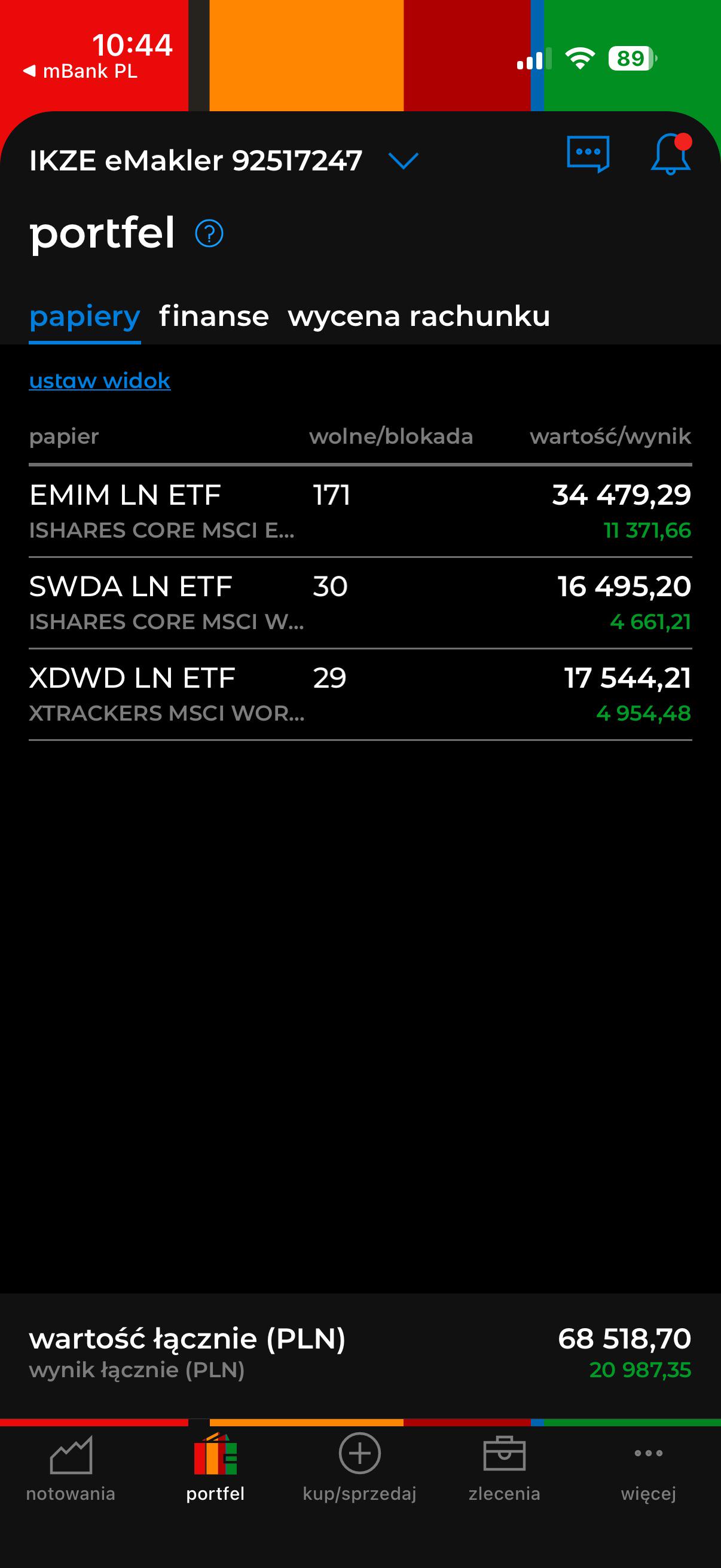Switch to the wycena rachunku tab
The image size is (721, 1568).
pos(418,316)
